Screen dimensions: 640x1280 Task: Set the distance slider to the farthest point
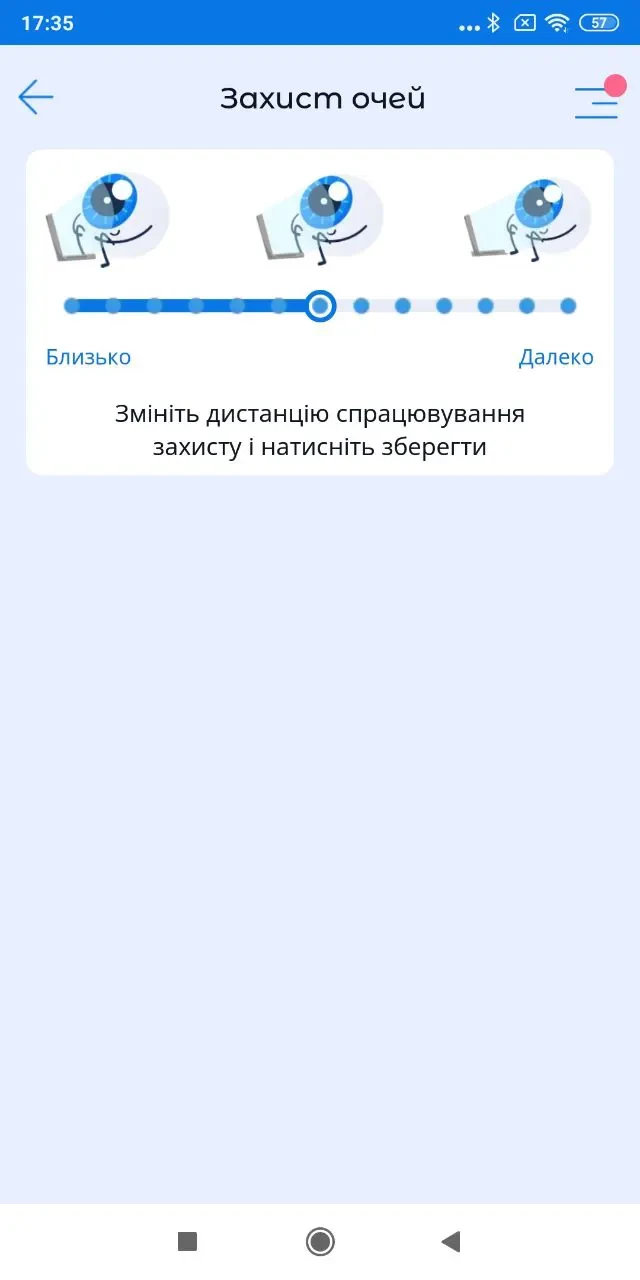pyautogui.click(x=568, y=306)
